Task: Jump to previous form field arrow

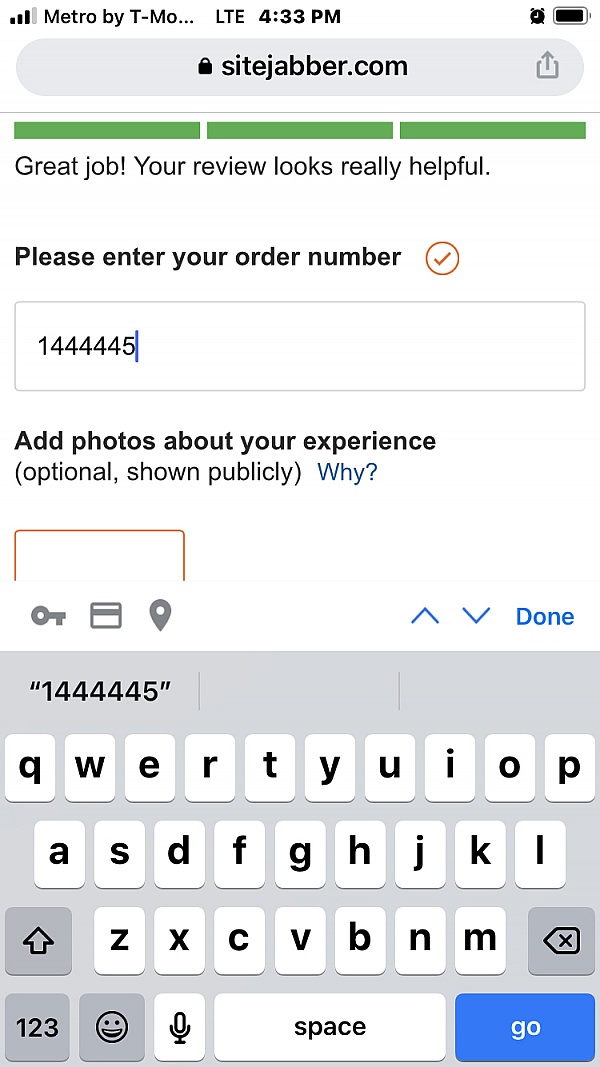Action: (425, 616)
